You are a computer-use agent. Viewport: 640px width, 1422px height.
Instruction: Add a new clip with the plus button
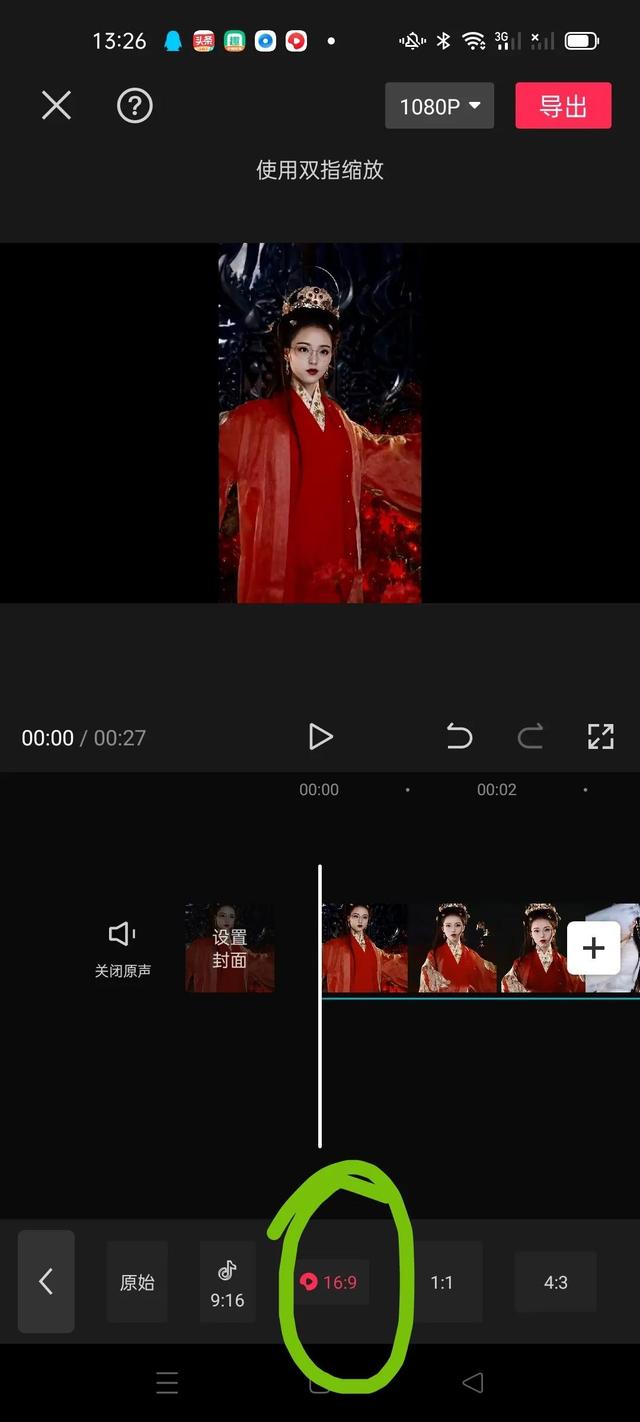click(594, 947)
